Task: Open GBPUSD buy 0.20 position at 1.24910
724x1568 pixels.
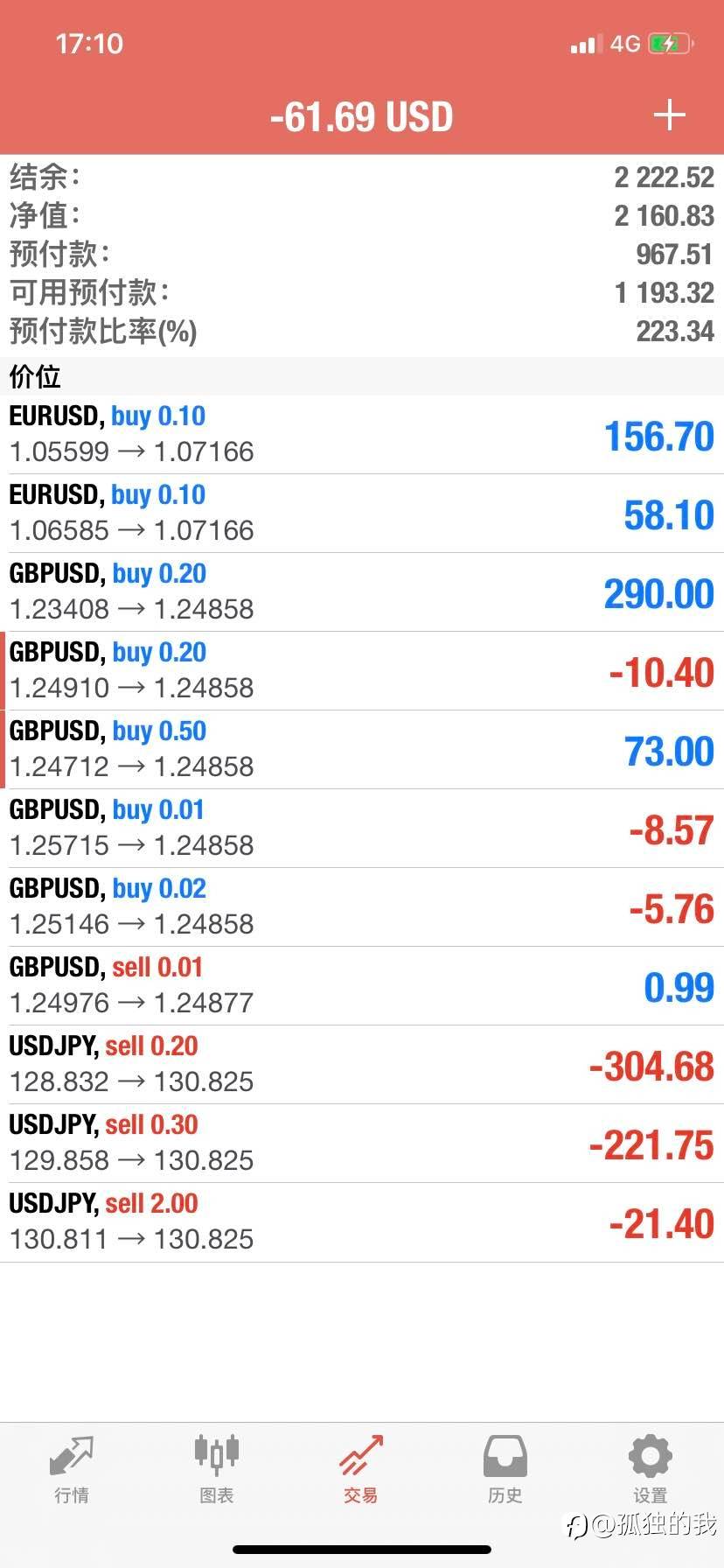Action: click(x=362, y=671)
